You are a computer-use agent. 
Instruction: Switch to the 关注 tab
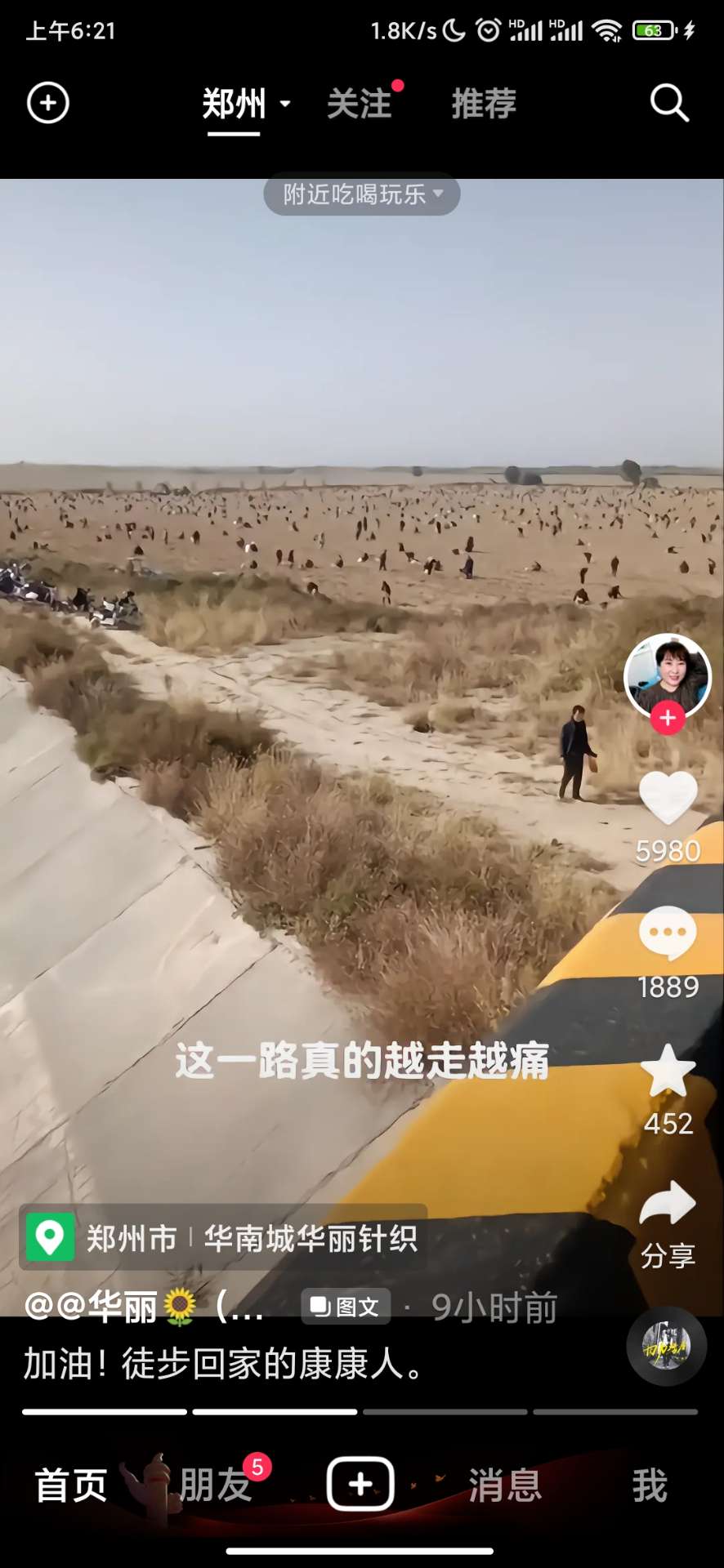(360, 105)
